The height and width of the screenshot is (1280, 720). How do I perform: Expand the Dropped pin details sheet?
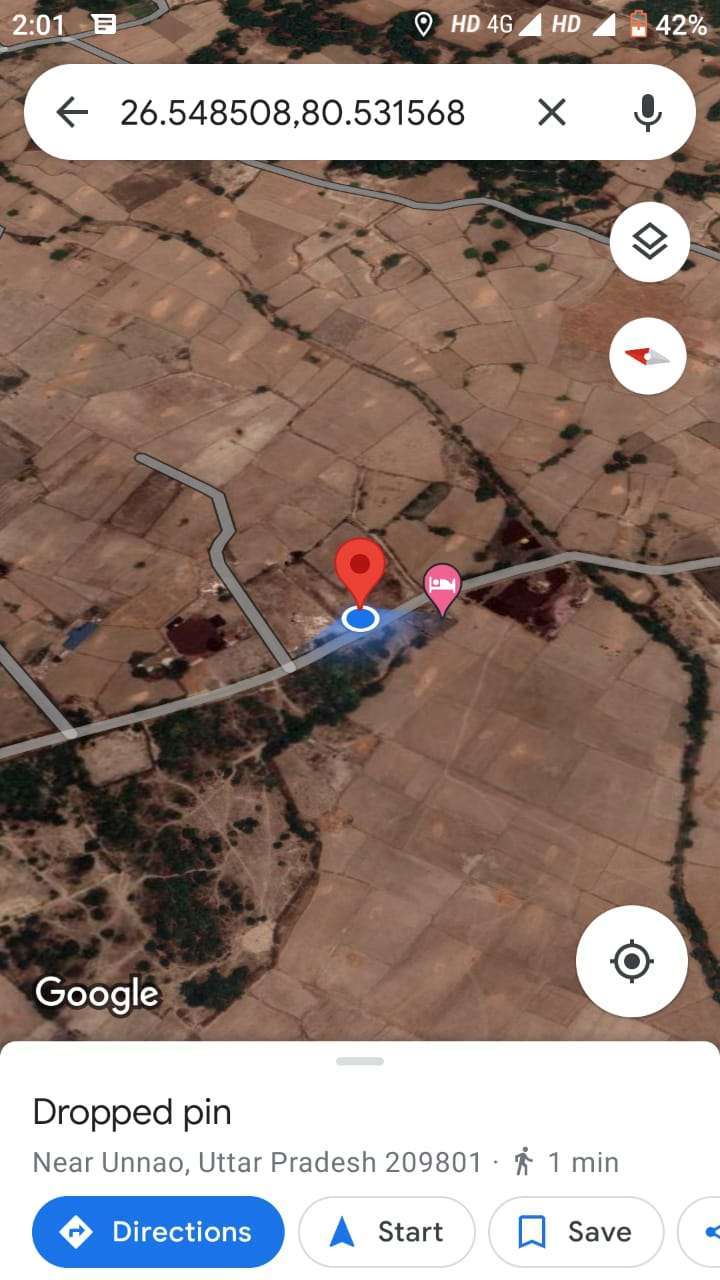(x=360, y=1061)
